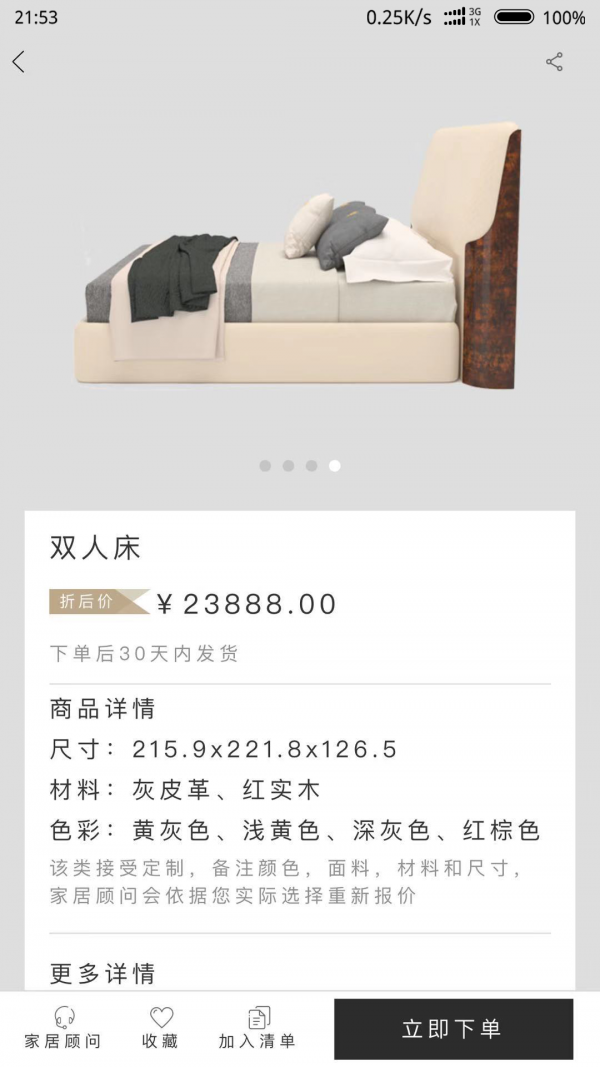Place order with 立即下单
The image size is (600, 1067).
[452, 1029]
